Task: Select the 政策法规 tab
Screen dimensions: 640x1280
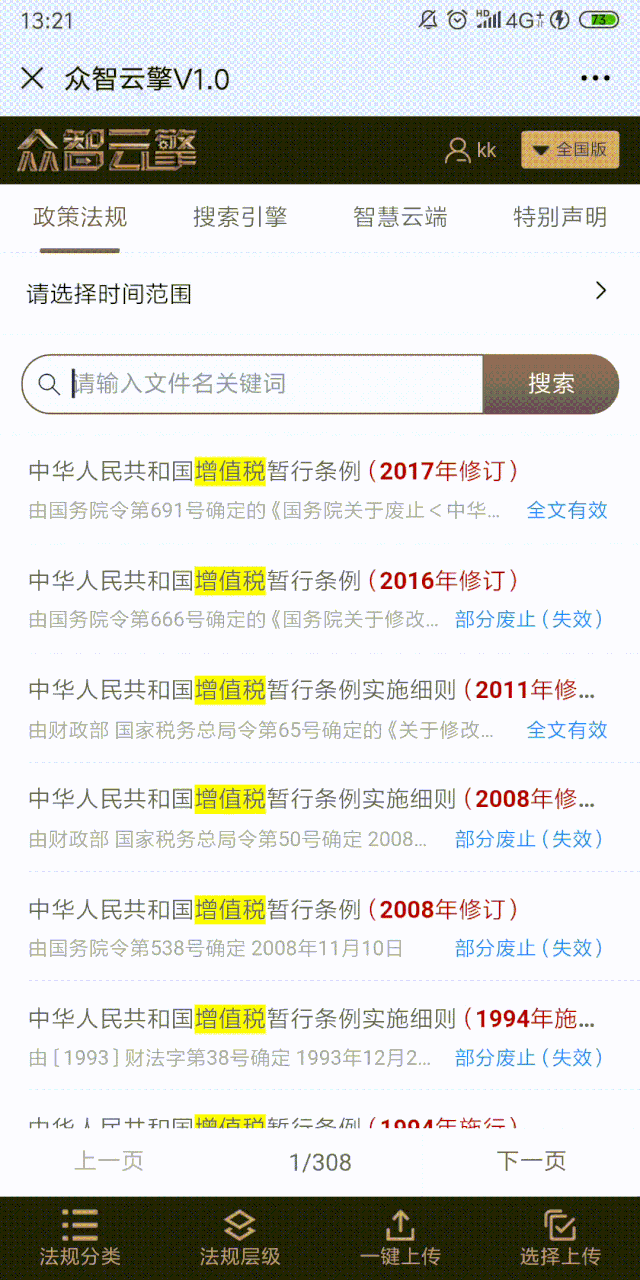Action: pyautogui.click(x=80, y=217)
